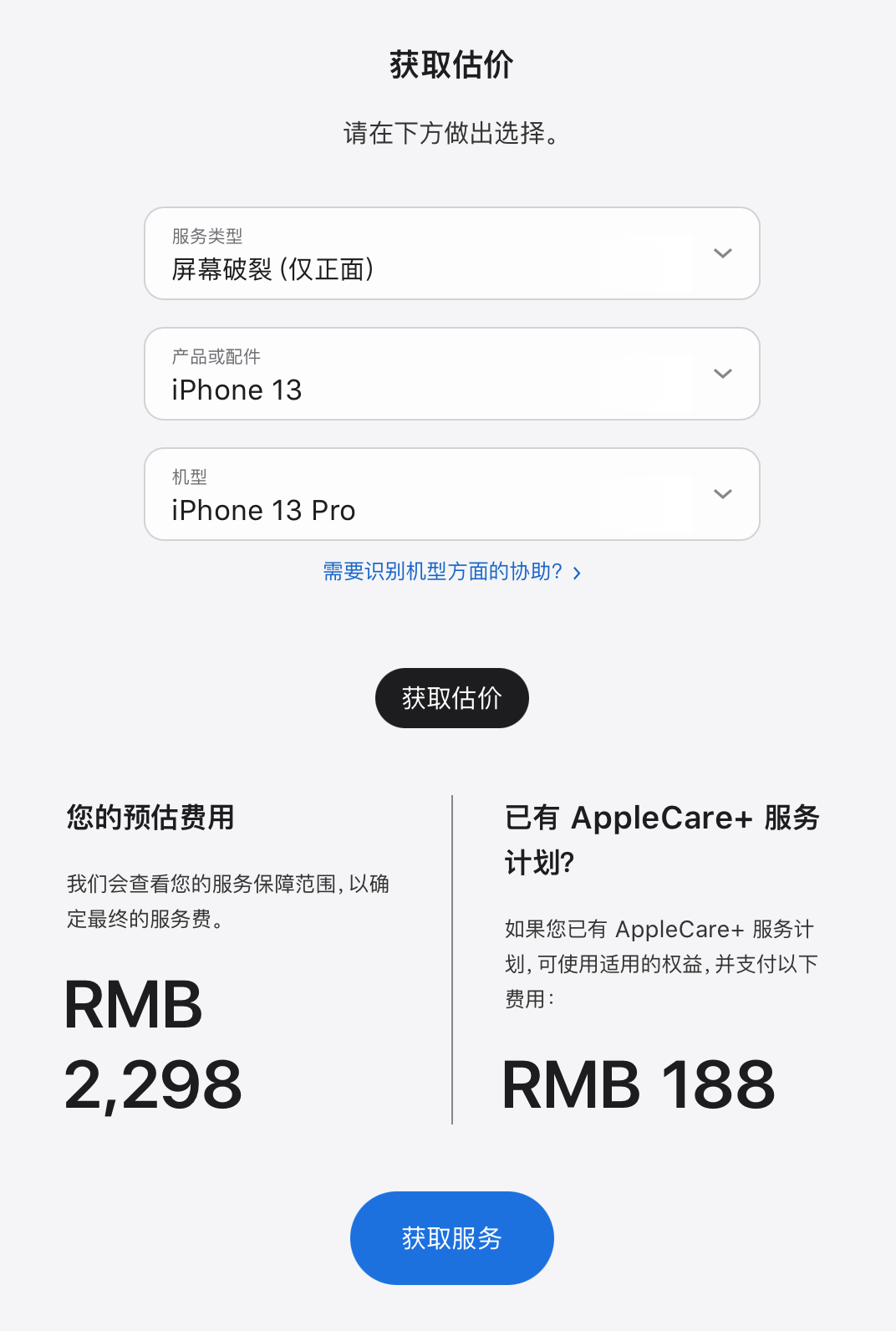Viewport: 896px width, 1331px height.
Task: Open the 服务类型 dropdown
Action: 451,253
